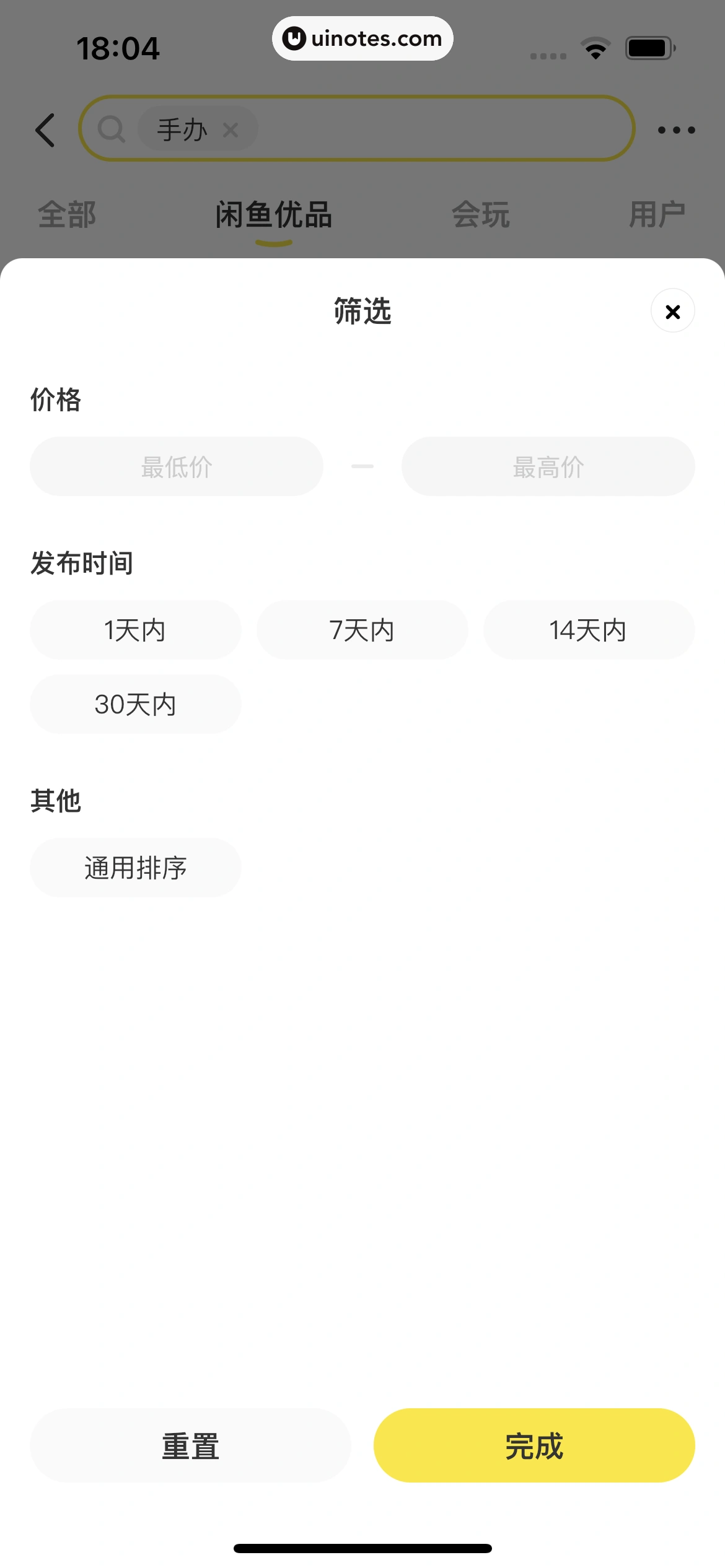Remove the 手办 search tag
Screen dimensions: 725x1568
pyautogui.click(x=231, y=129)
